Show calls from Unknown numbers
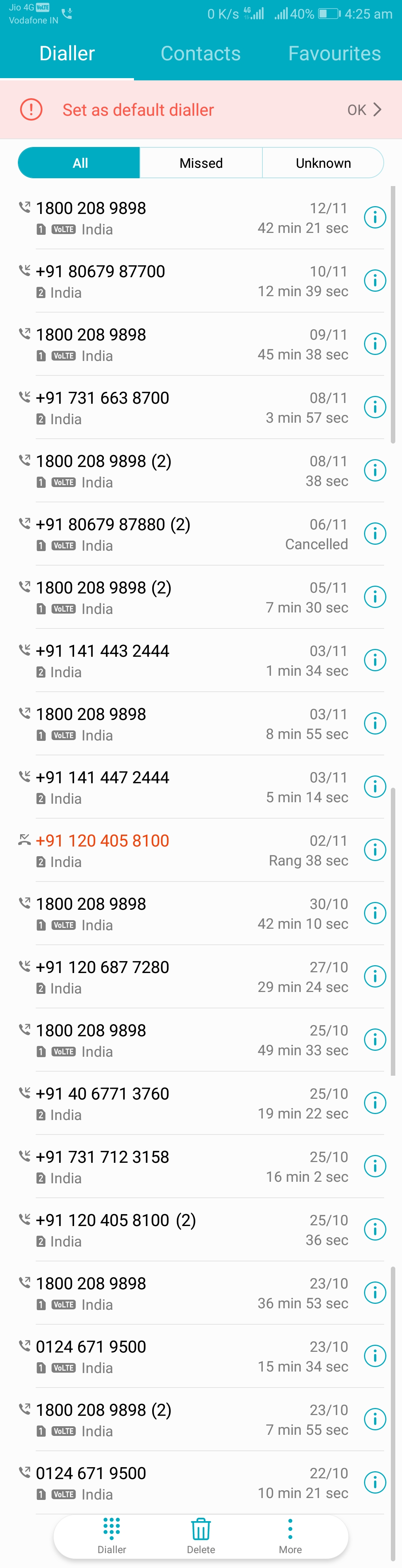This screenshot has width=402, height=1568. tap(323, 163)
